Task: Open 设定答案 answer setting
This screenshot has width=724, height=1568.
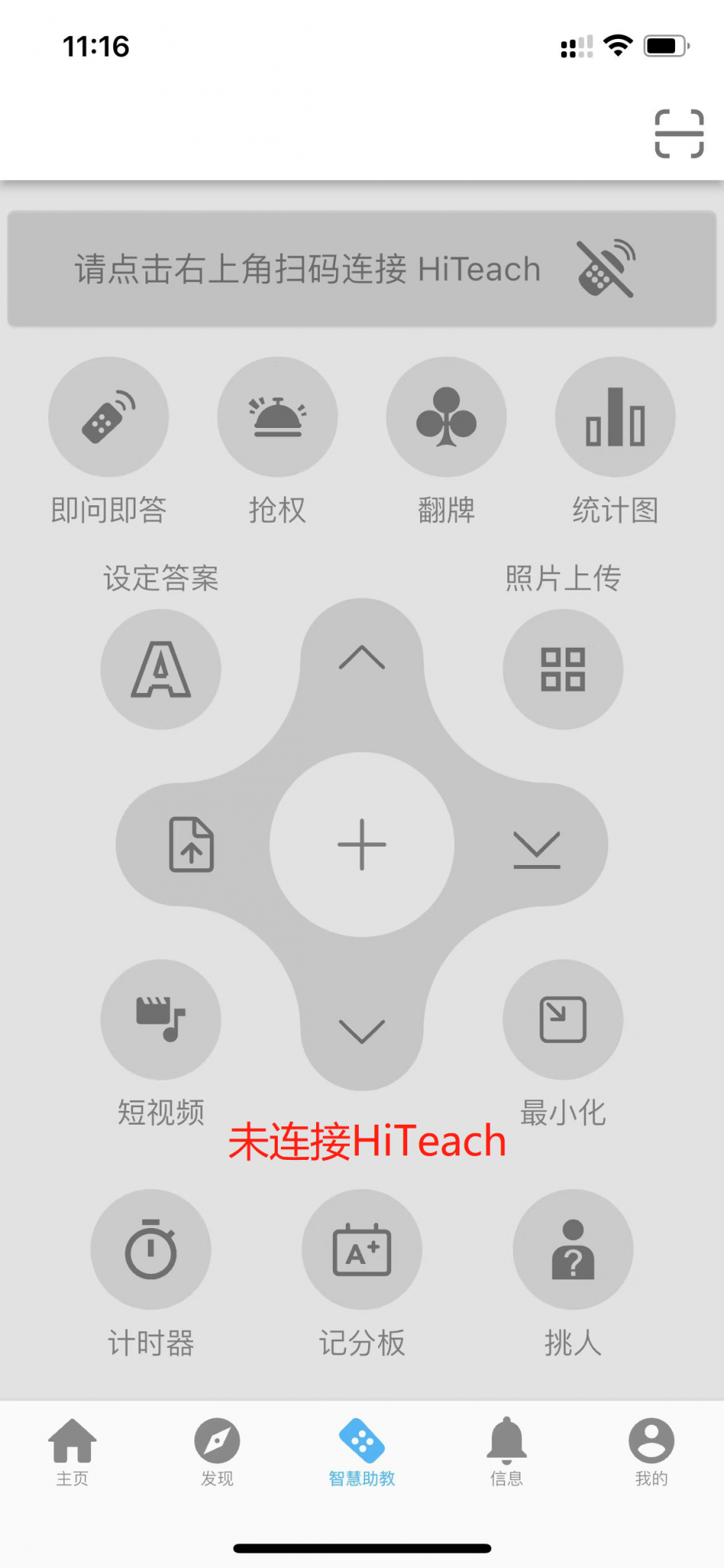Action: 161,669
